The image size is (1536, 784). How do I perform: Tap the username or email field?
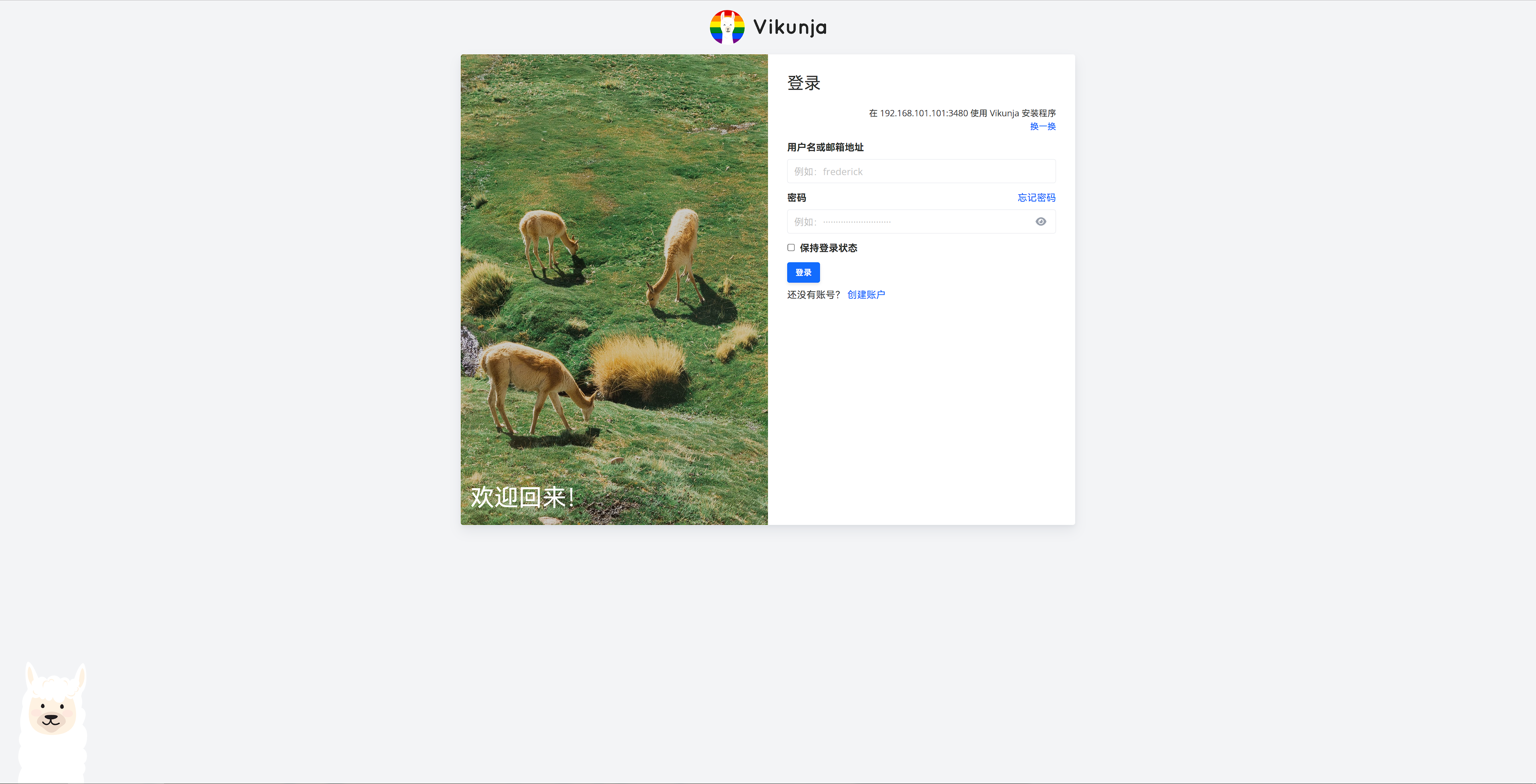click(921, 172)
